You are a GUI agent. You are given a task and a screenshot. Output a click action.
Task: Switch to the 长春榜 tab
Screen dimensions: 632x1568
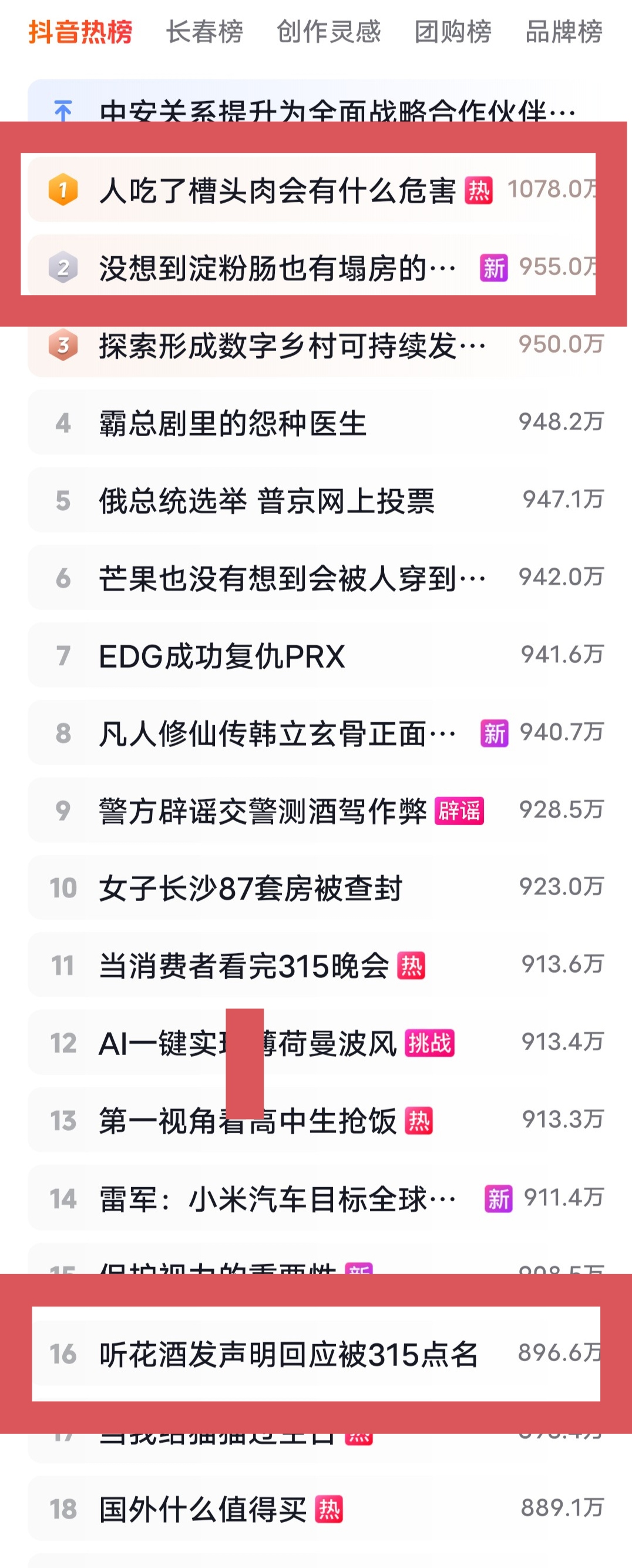coord(204,32)
